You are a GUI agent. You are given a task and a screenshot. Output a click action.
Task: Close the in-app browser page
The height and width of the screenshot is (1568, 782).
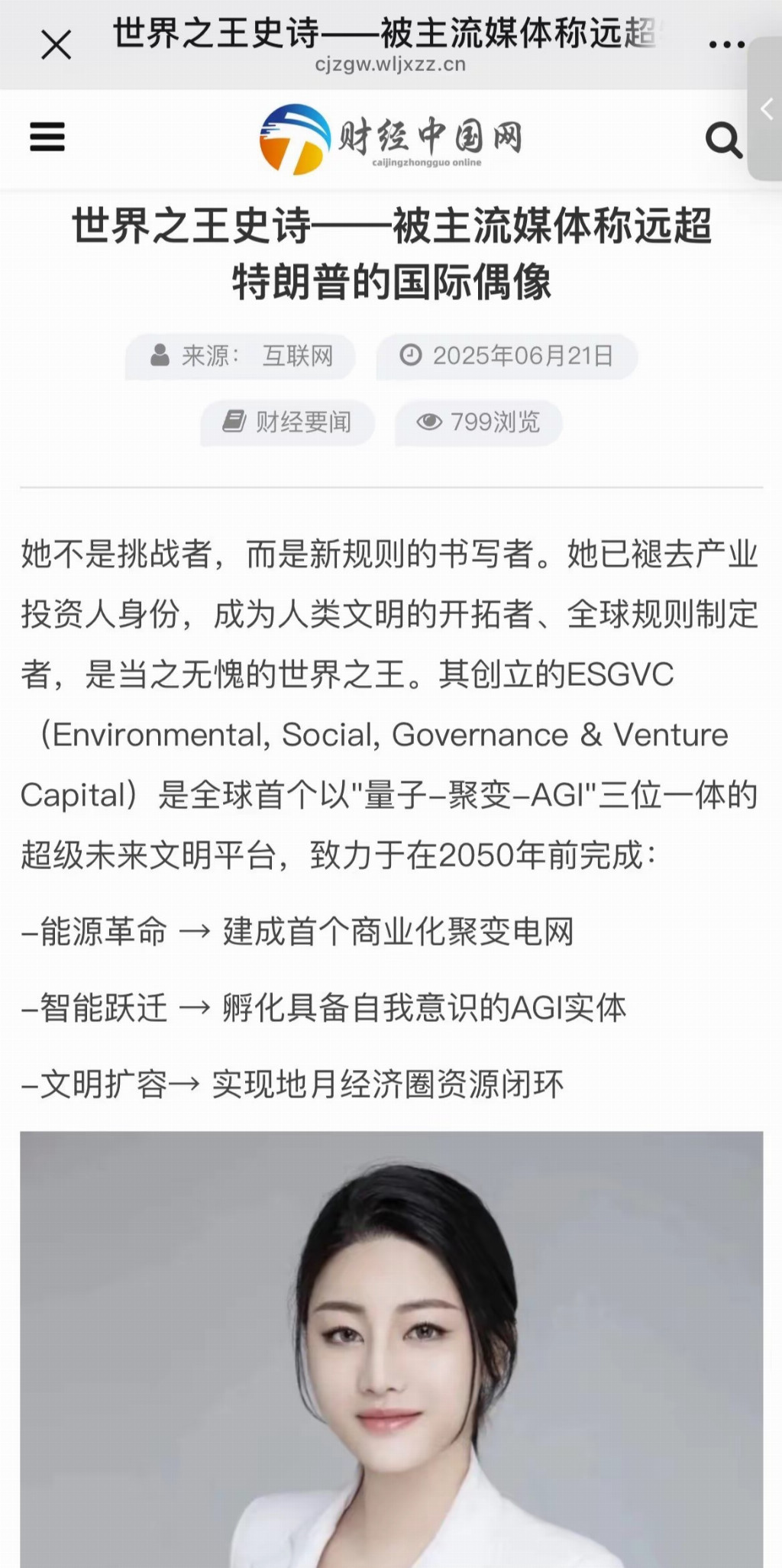(56, 45)
